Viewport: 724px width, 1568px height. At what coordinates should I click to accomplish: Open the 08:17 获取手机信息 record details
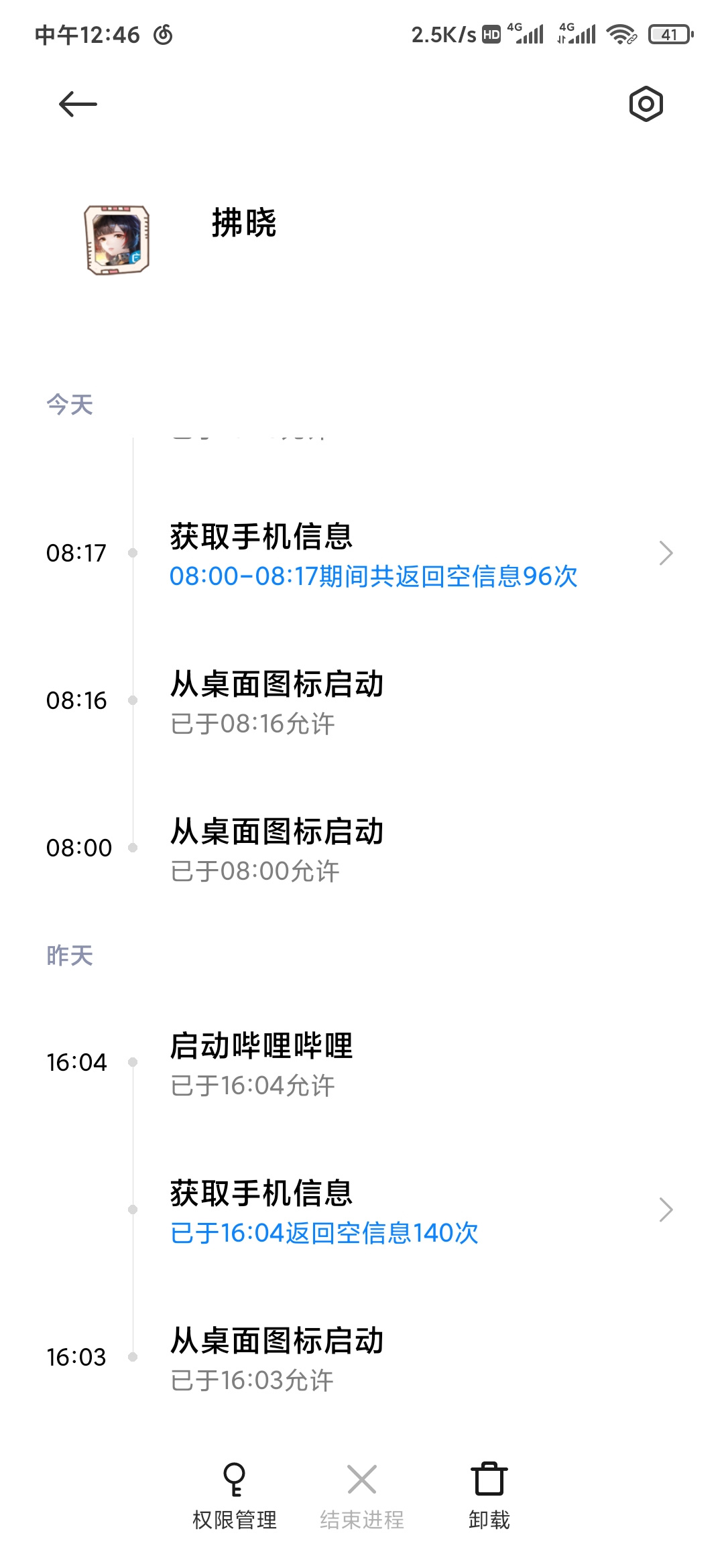pyautogui.click(x=362, y=553)
